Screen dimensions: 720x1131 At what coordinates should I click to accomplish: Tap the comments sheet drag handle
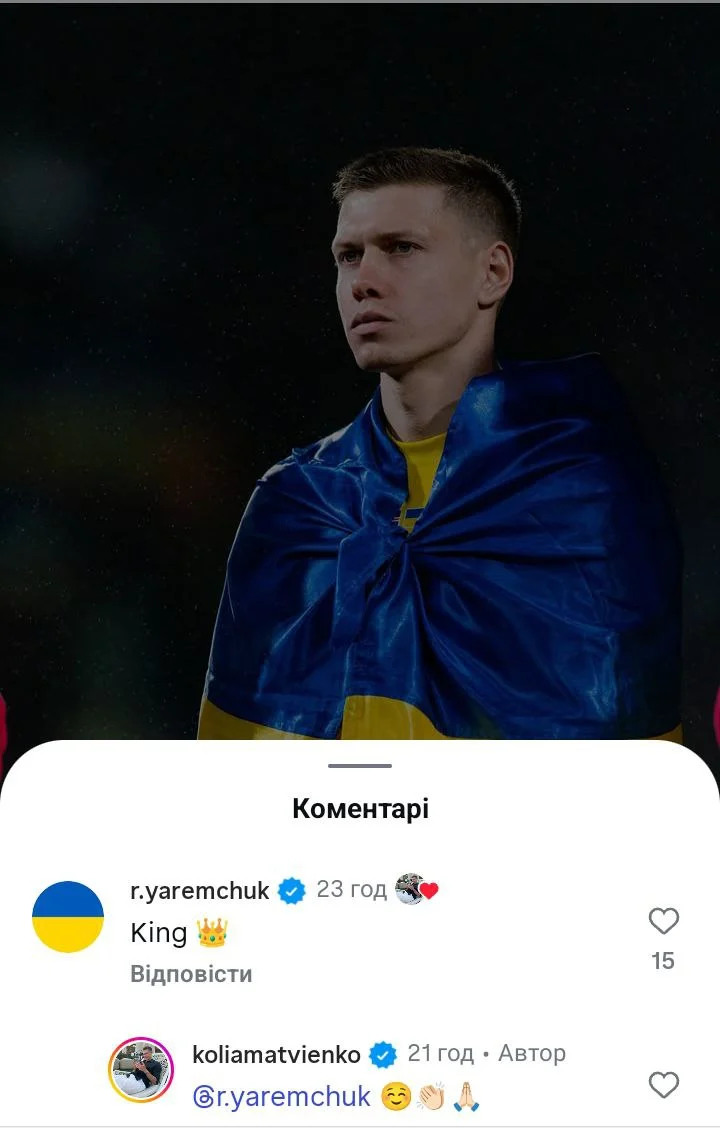tap(359, 766)
